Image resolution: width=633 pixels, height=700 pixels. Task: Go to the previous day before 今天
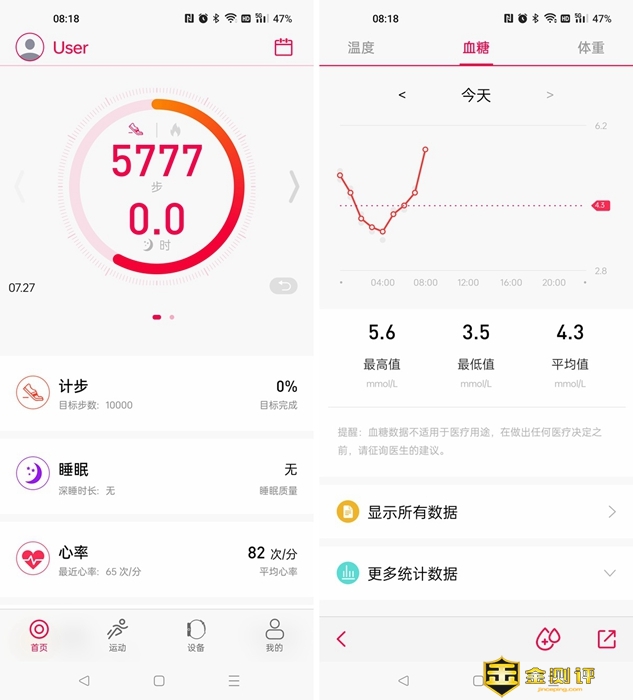(x=402, y=95)
